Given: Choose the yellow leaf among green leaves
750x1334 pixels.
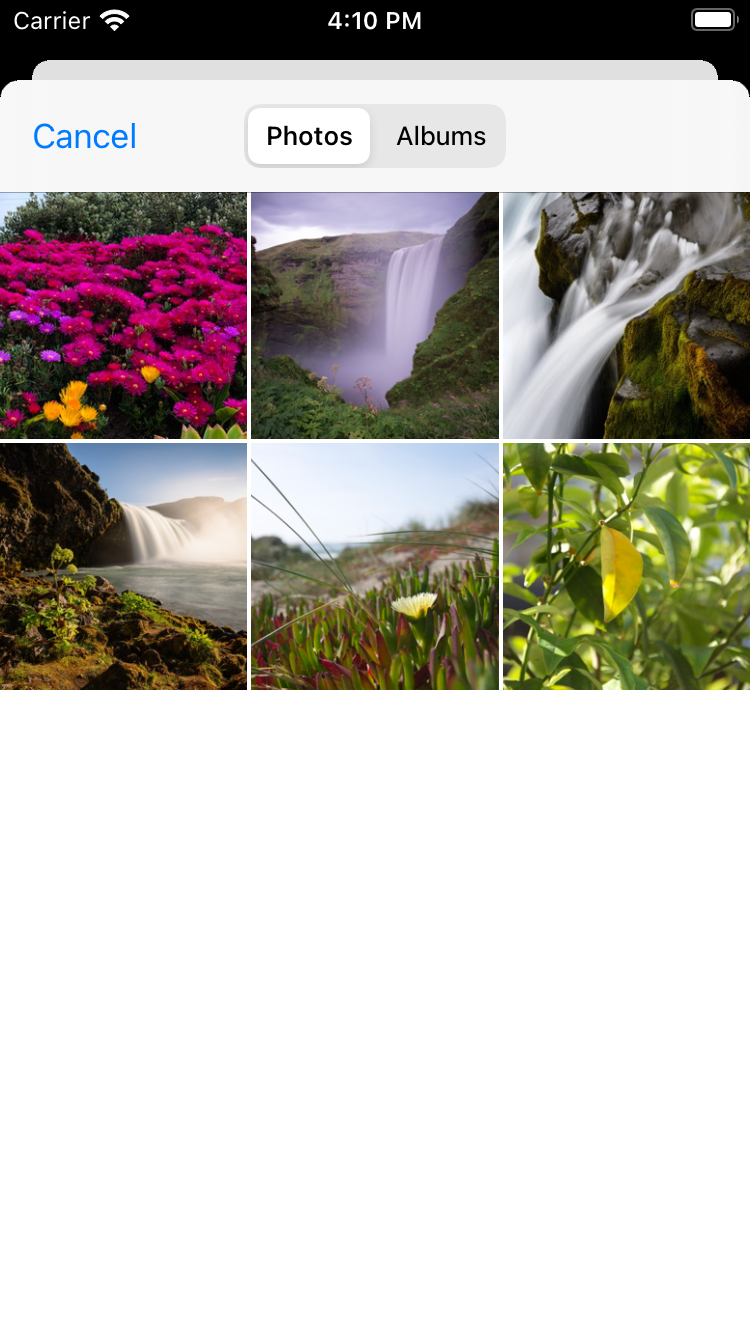Looking at the screenshot, I should [x=627, y=567].
